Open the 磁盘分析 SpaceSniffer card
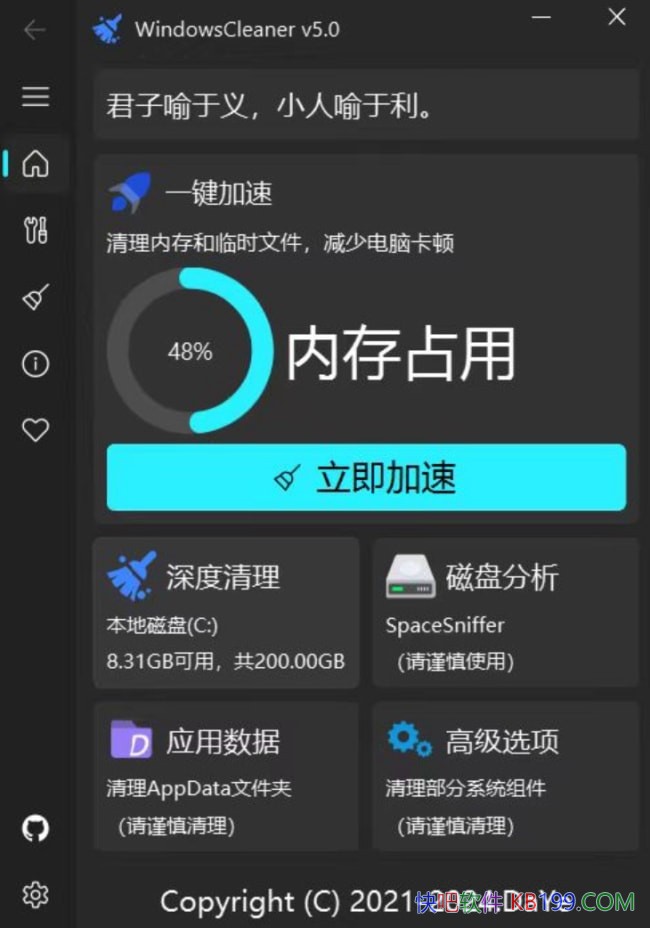650x928 pixels. (505, 612)
